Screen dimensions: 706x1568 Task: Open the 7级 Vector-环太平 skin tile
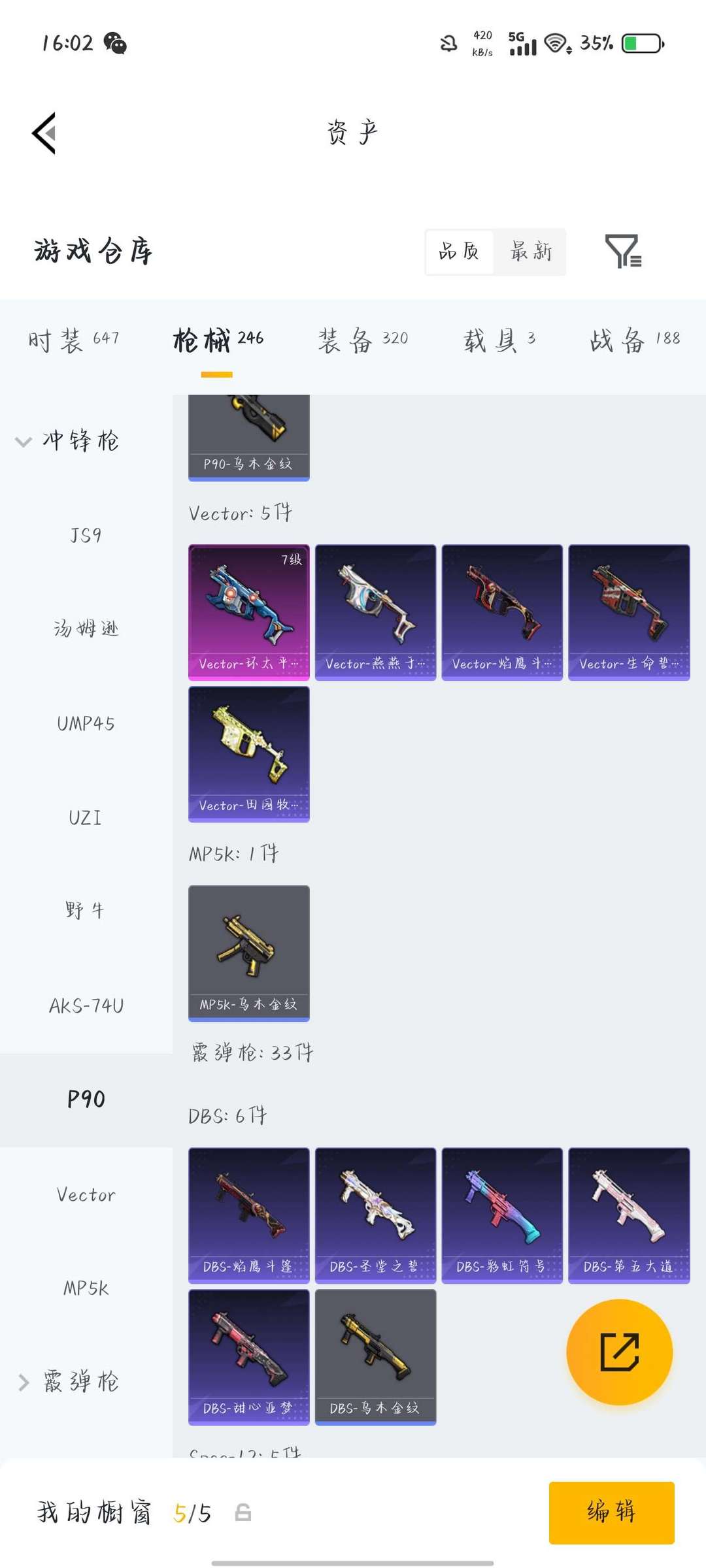tap(249, 612)
